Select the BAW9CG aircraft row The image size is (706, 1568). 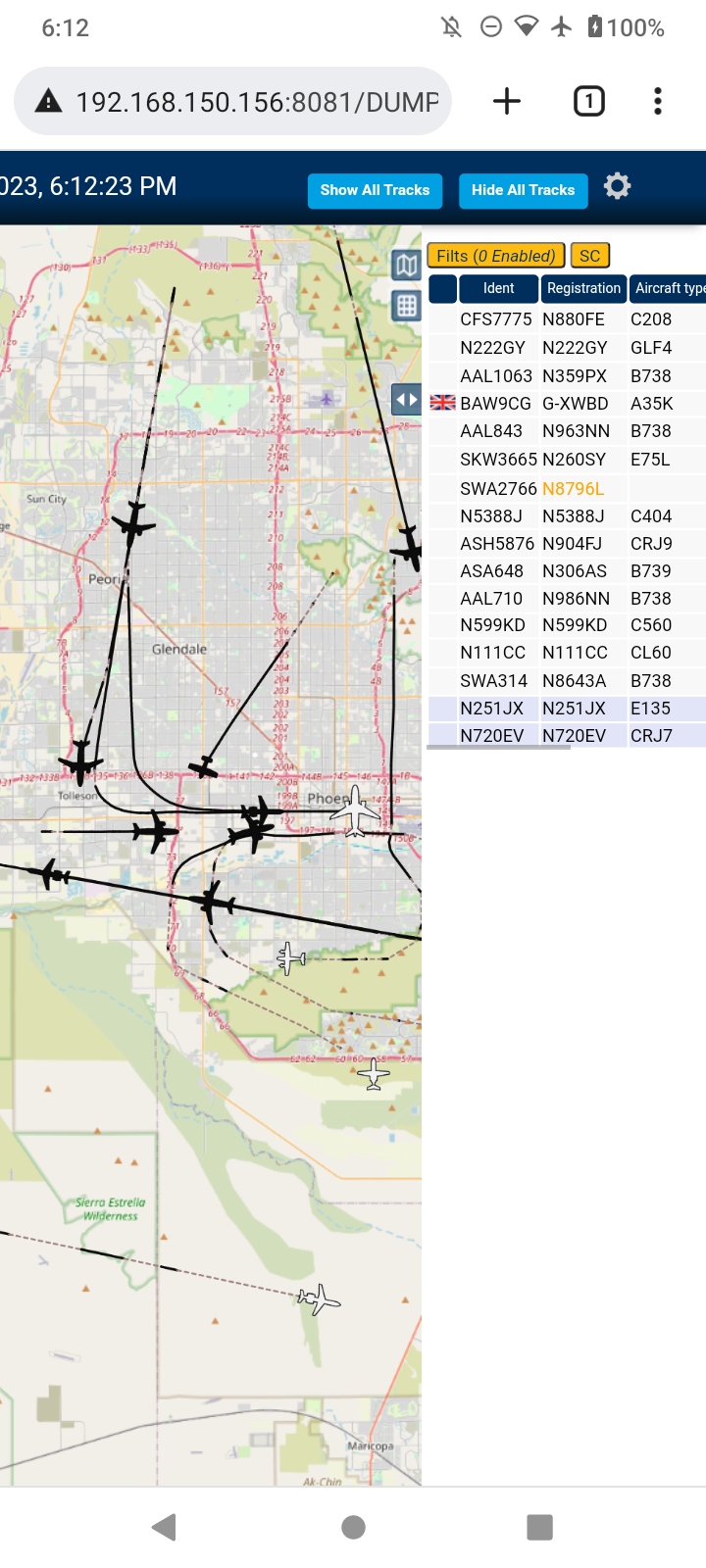point(567,404)
